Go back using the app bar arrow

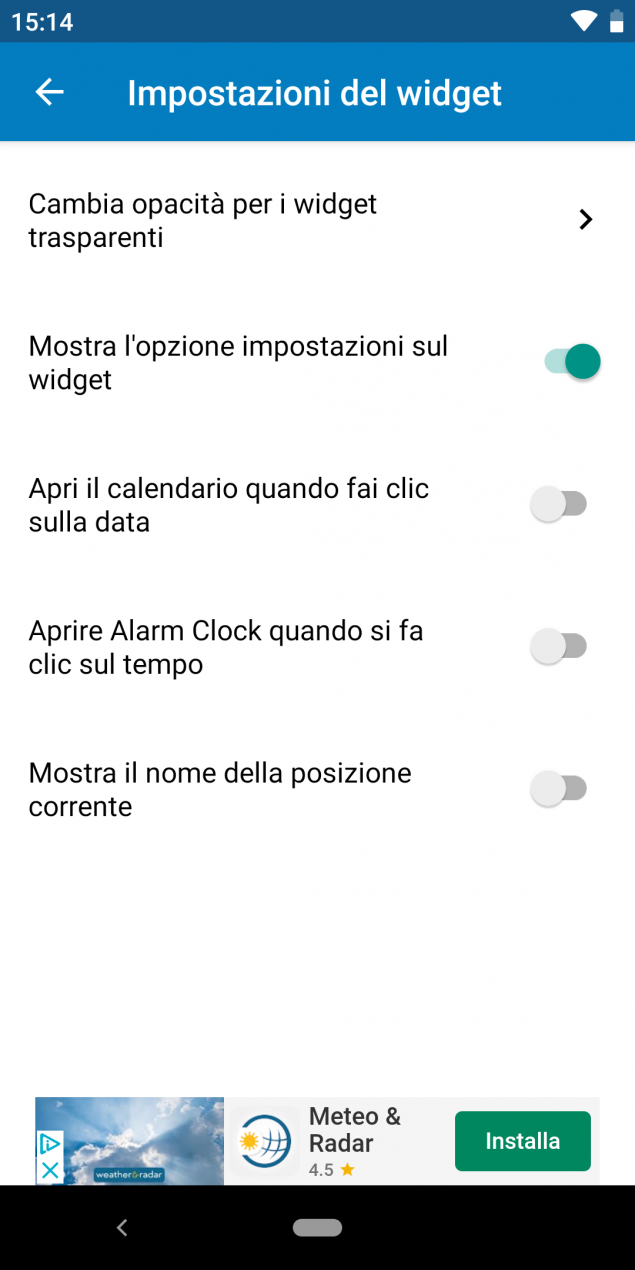pyautogui.click(x=49, y=93)
